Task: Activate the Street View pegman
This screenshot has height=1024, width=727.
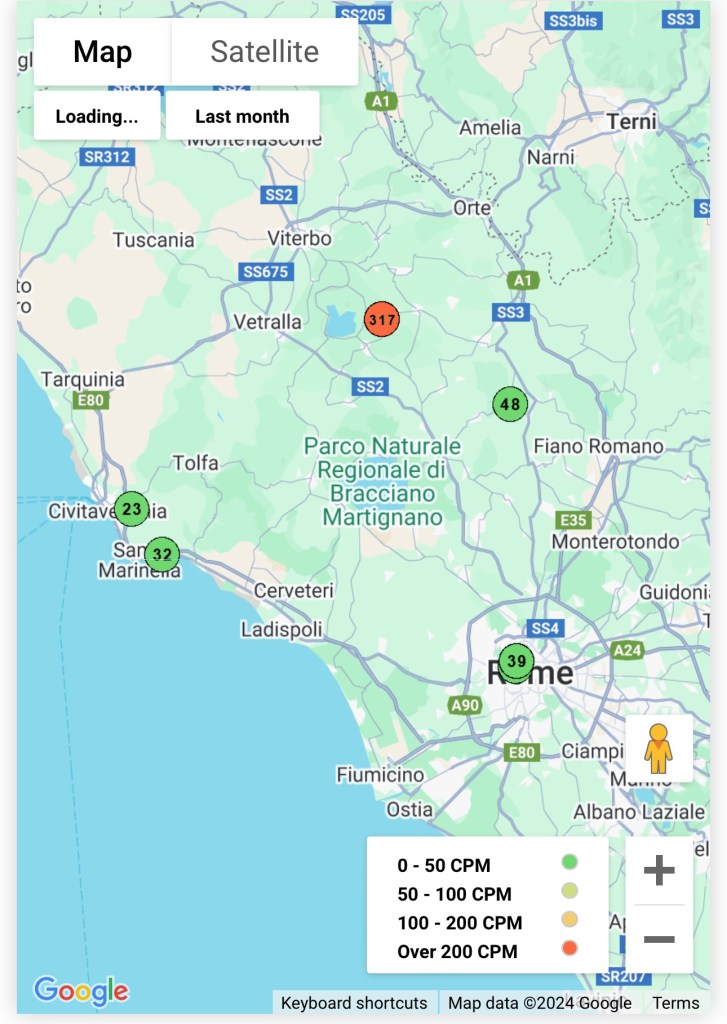Action: click(x=658, y=748)
